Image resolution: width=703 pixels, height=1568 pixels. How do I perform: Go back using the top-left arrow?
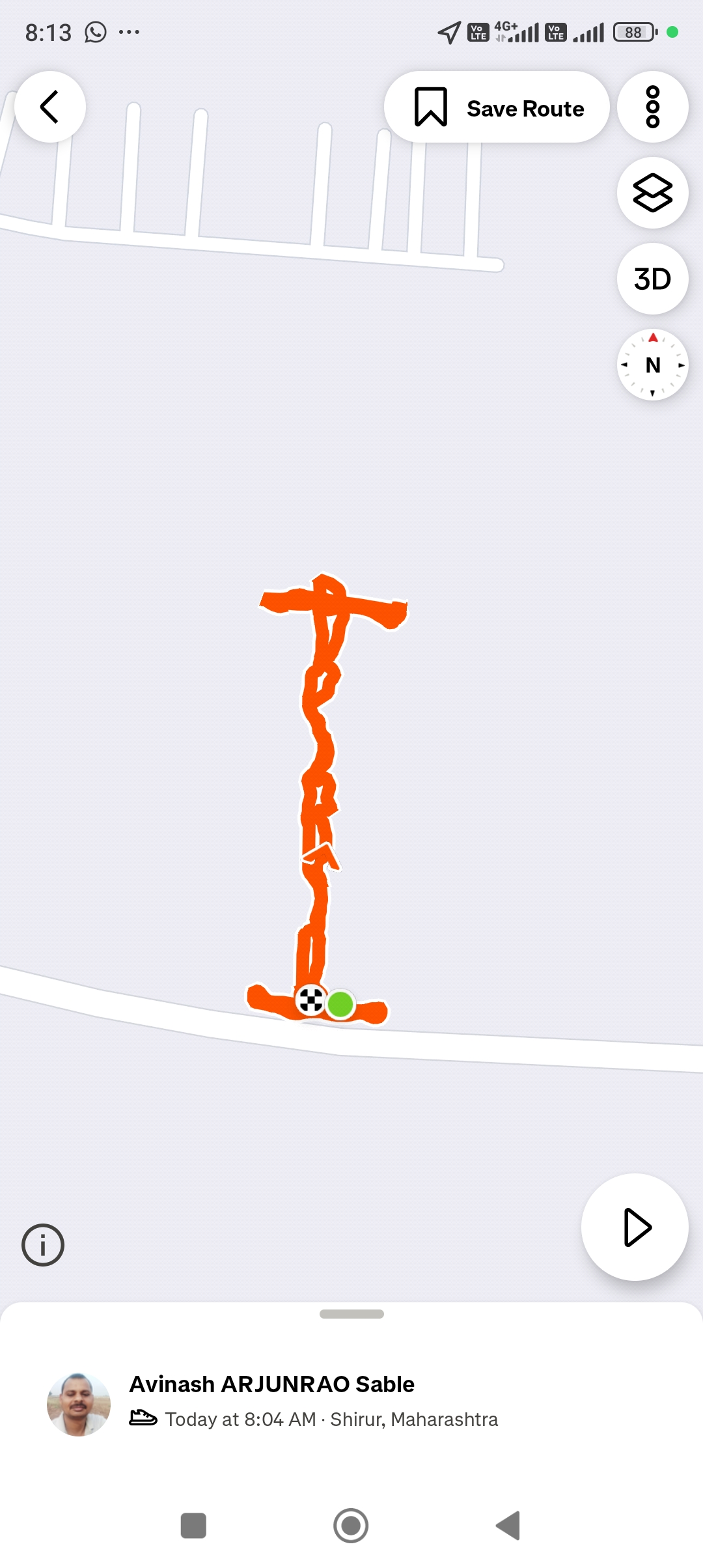(x=50, y=107)
